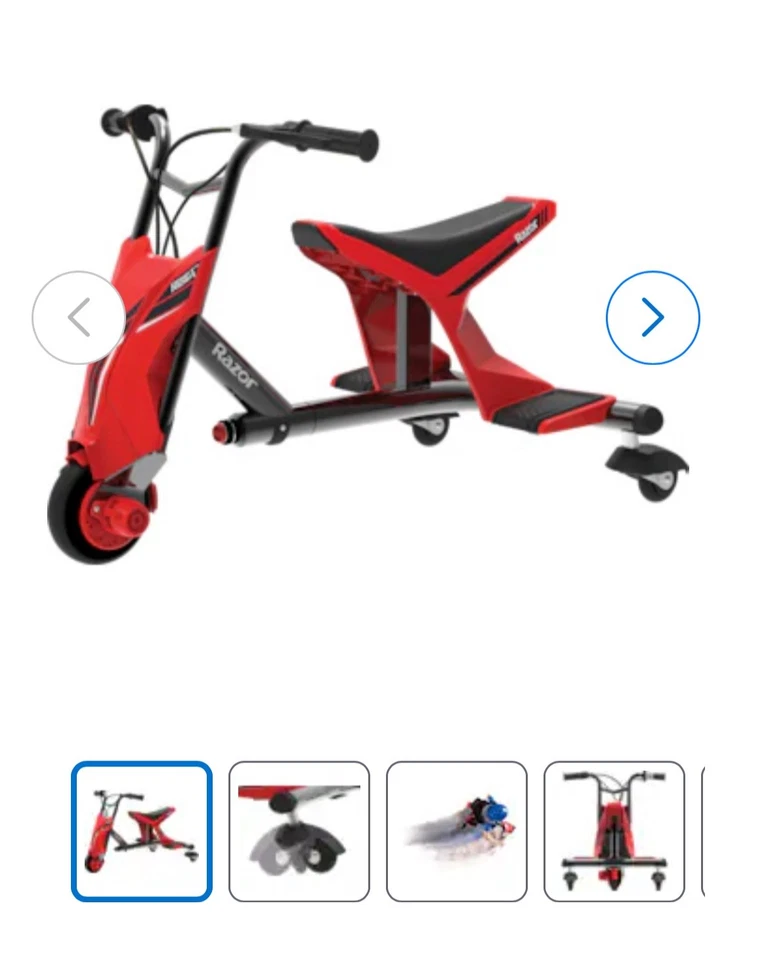Open the main product image
This screenshot has height=960, width=768.
(x=370, y=330)
